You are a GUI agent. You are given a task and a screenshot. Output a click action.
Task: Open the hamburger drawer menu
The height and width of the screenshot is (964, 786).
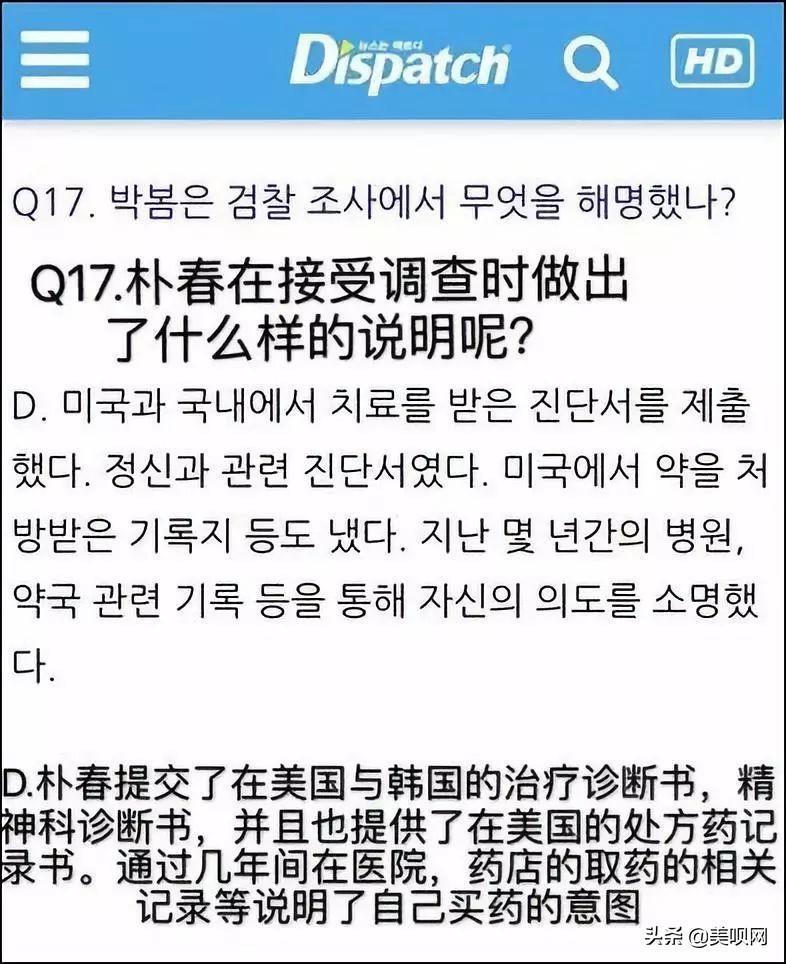pyautogui.click(x=55, y=60)
